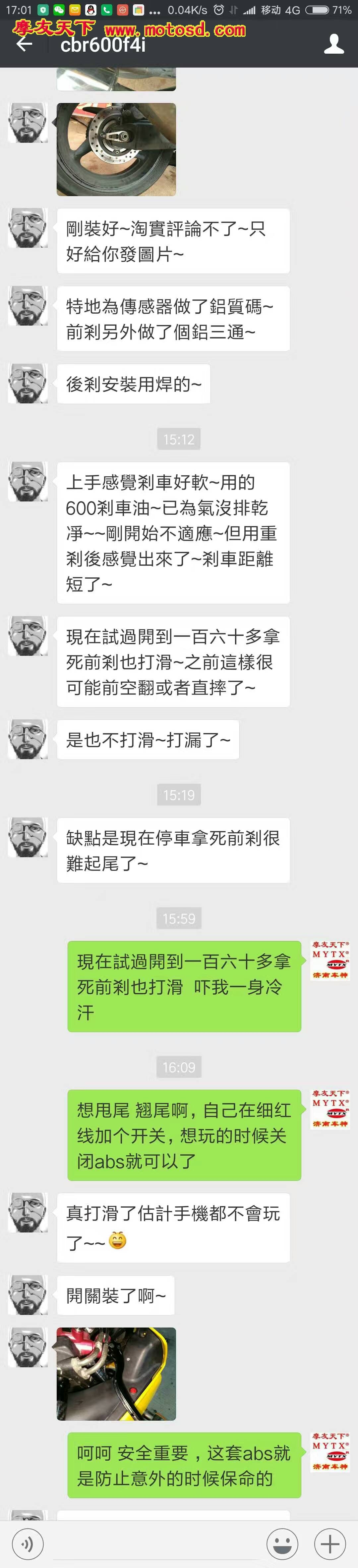Open the contact's avatar beside the wheel photo
The width and height of the screenshot is (358, 1568).
(28, 123)
